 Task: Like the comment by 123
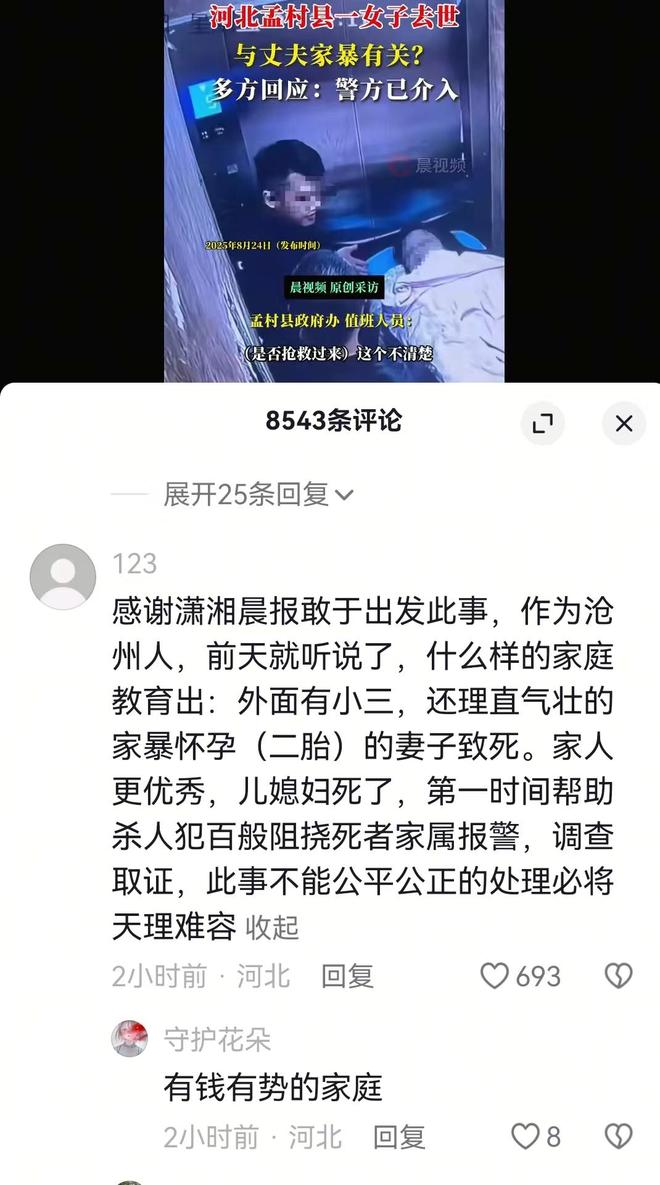pyautogui.click(x=496, y=976)
